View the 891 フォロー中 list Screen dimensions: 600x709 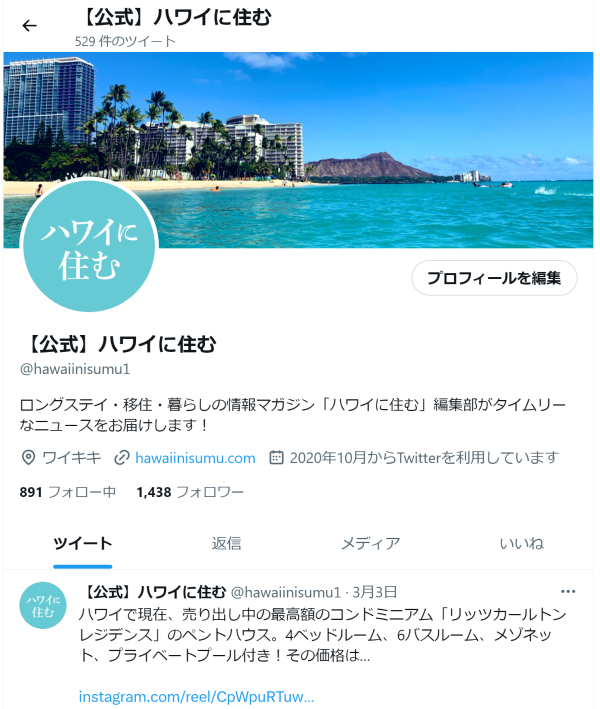click(x=68, y=492)
